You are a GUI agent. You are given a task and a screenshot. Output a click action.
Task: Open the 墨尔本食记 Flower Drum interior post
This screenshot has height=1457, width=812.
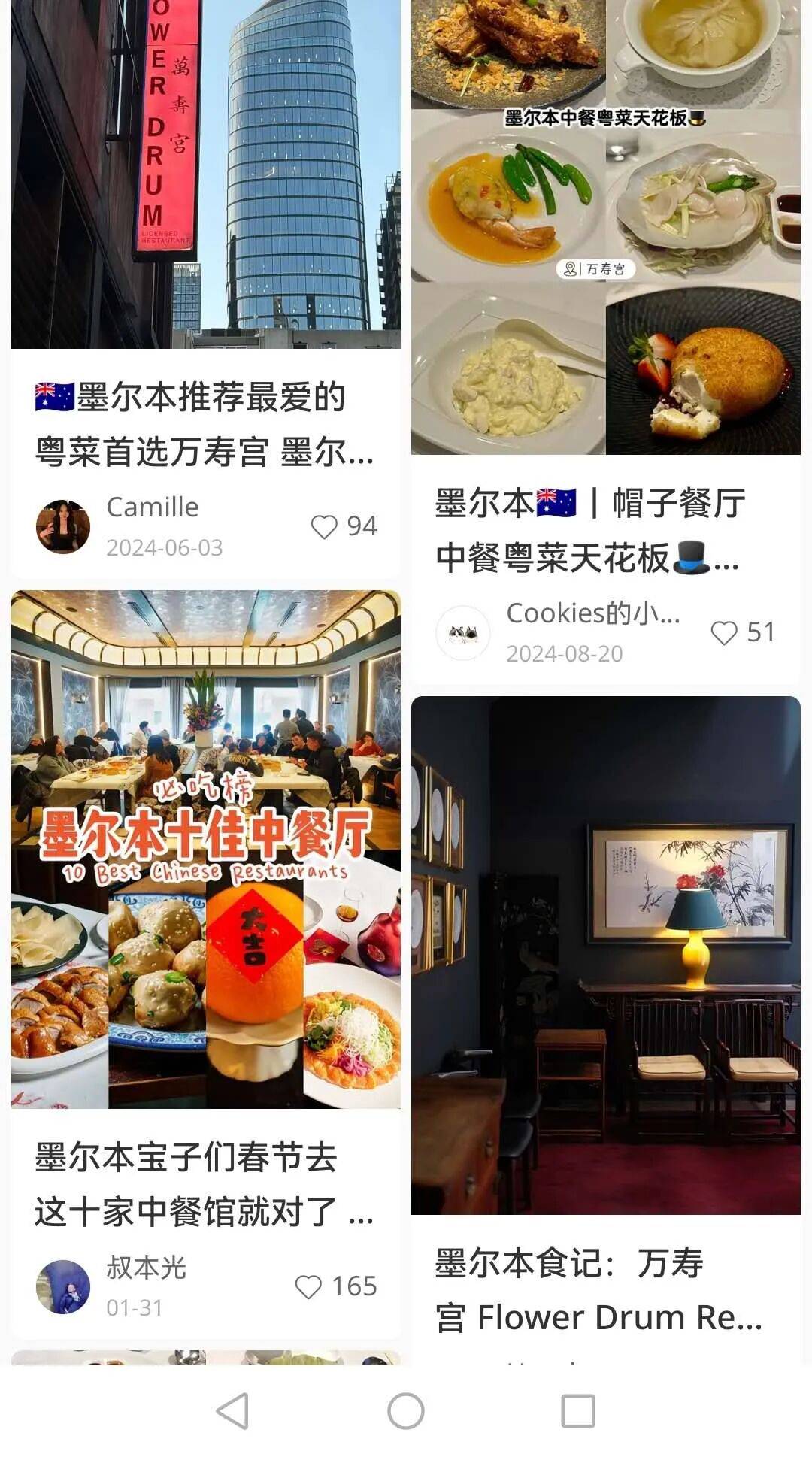coord(605,955)
